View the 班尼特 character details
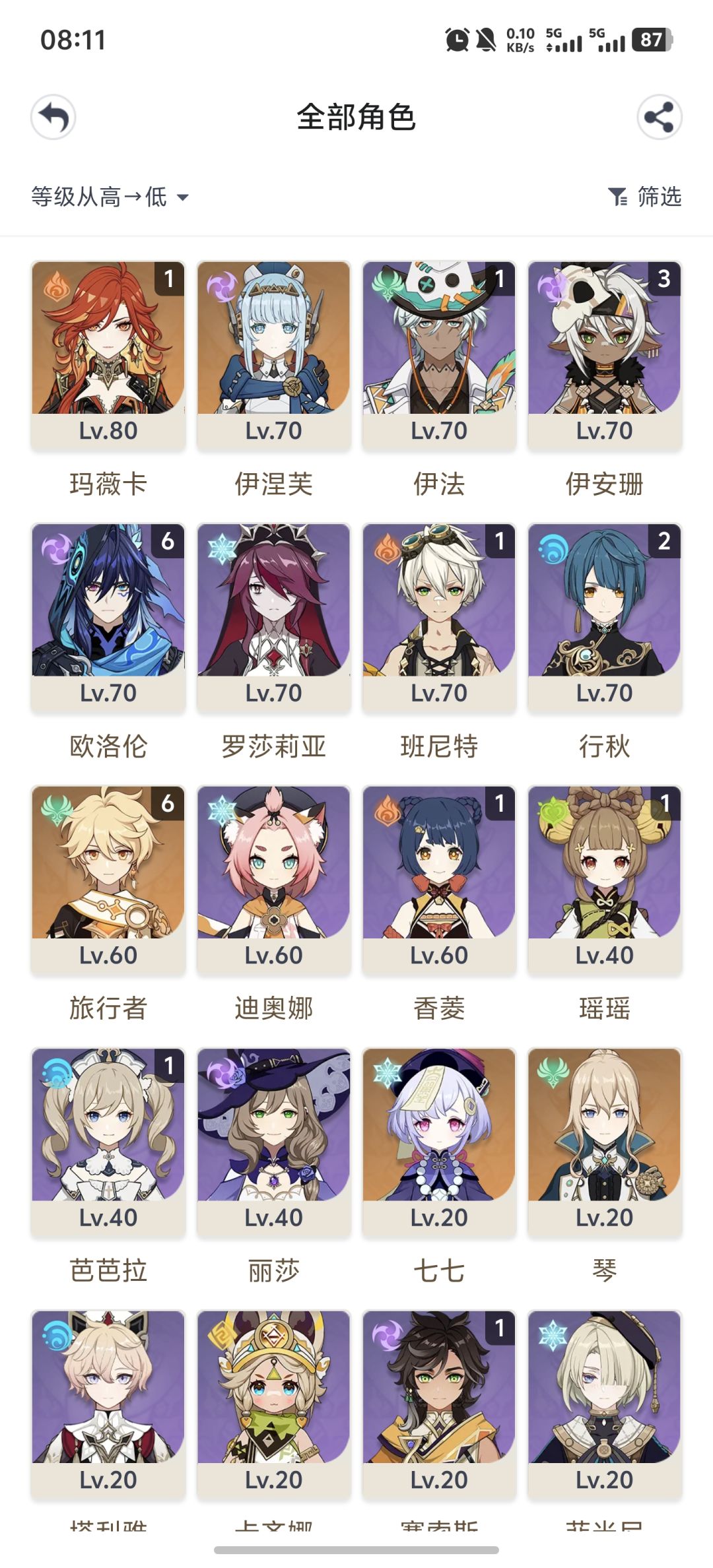 439,618
